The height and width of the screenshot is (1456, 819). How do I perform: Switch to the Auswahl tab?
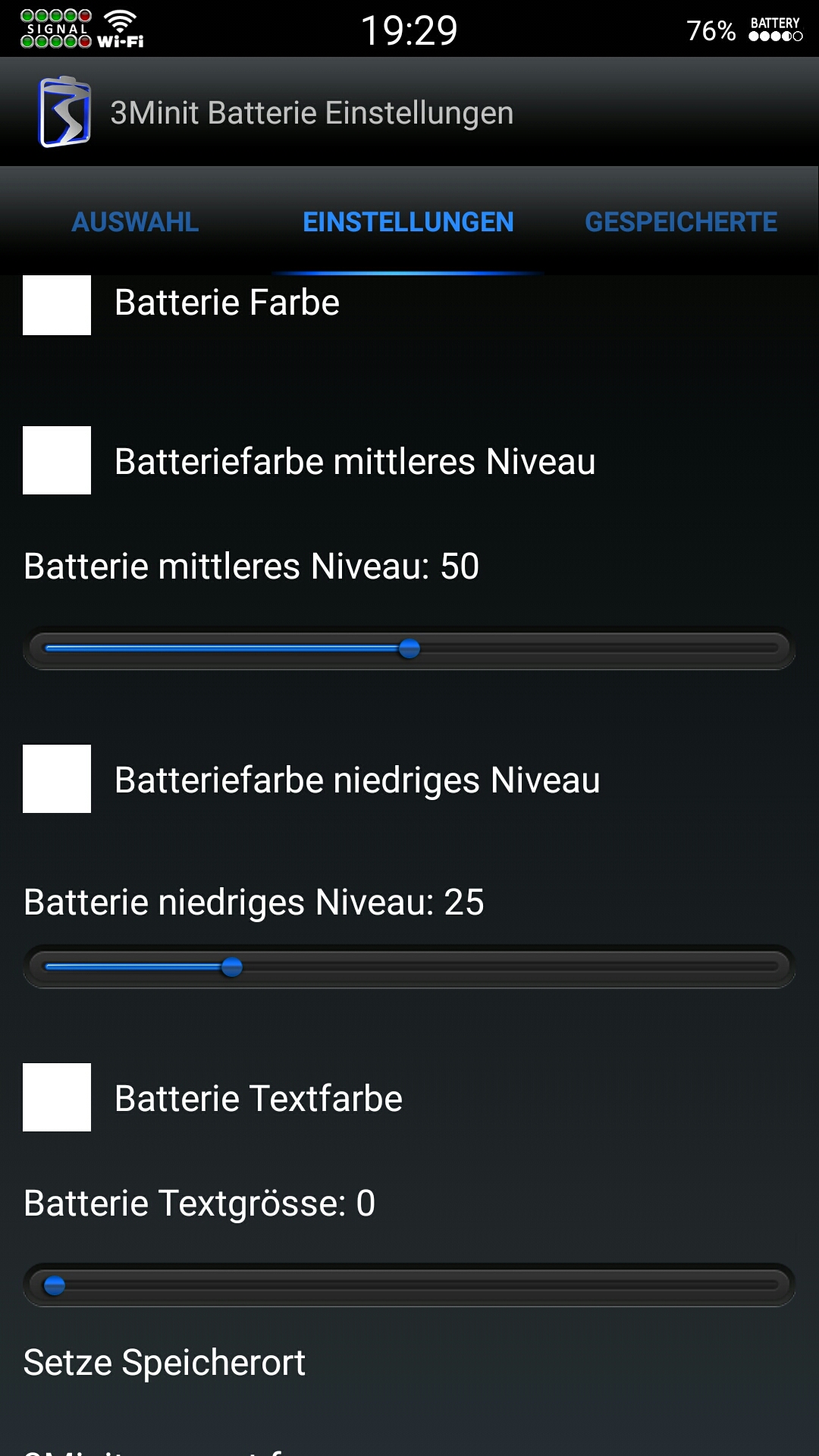(136, 221)
